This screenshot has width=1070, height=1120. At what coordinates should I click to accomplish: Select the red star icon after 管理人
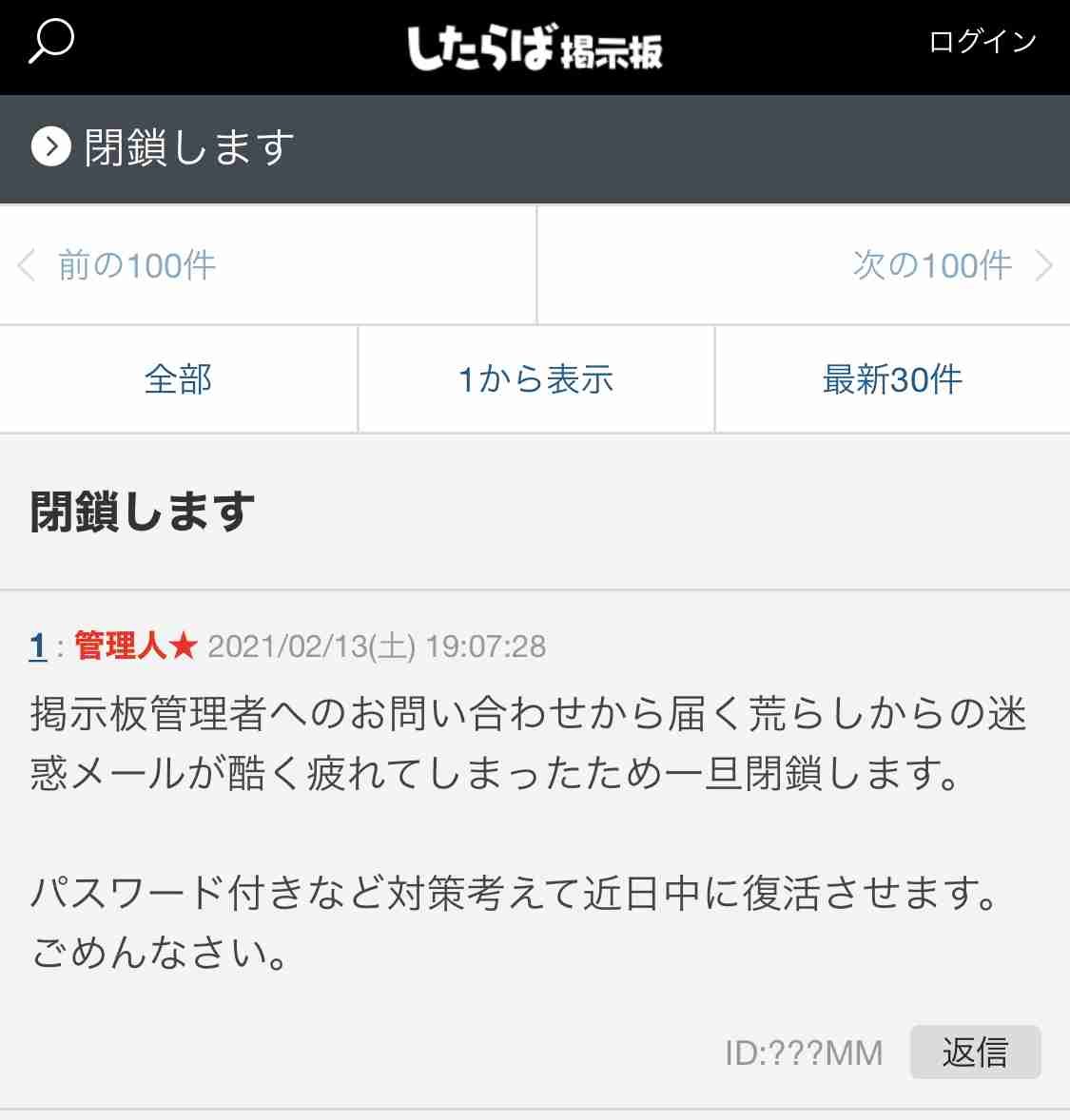coord(183,645)
